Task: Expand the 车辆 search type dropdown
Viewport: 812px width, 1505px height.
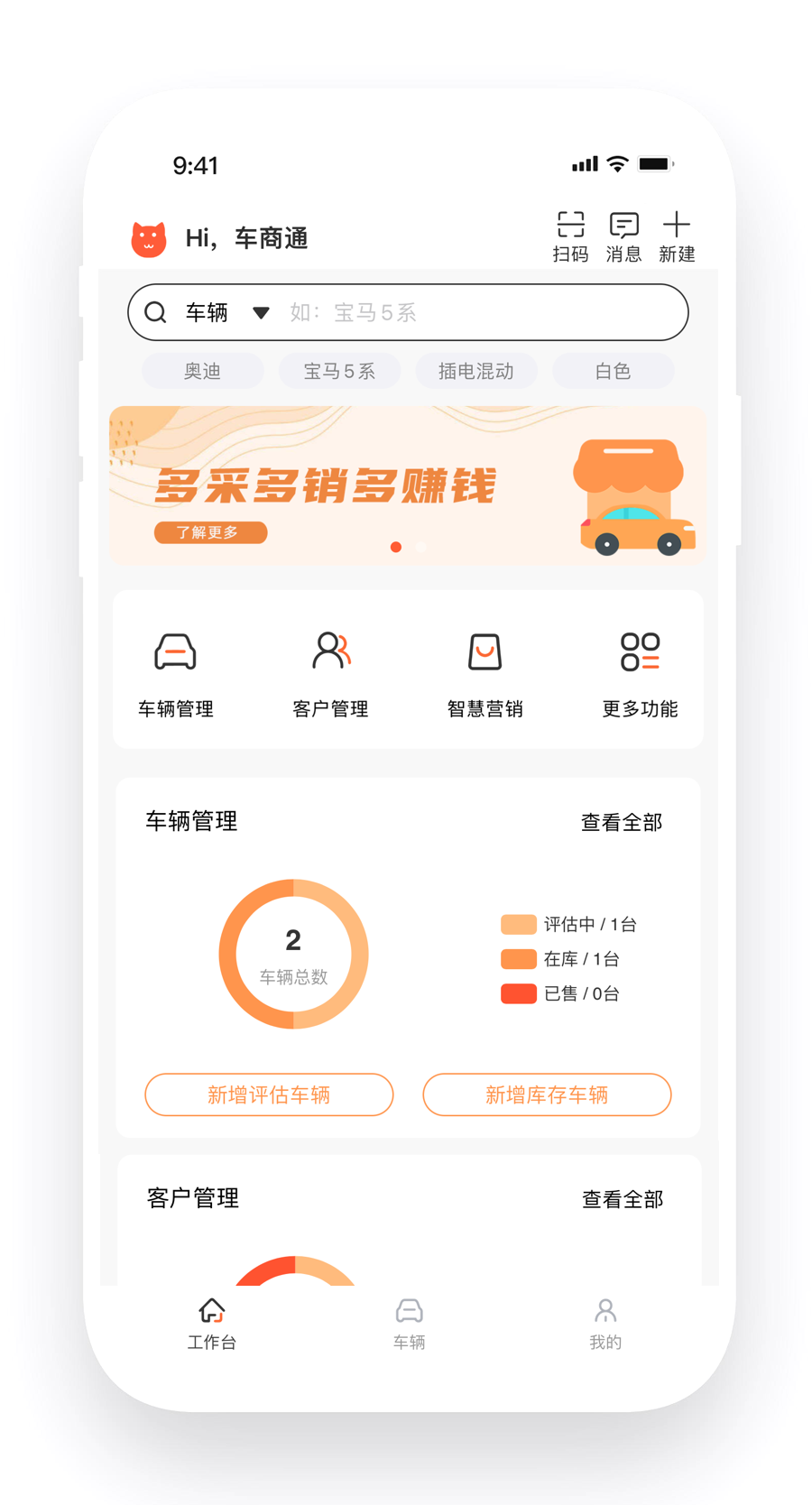Action: click(260, 313)
